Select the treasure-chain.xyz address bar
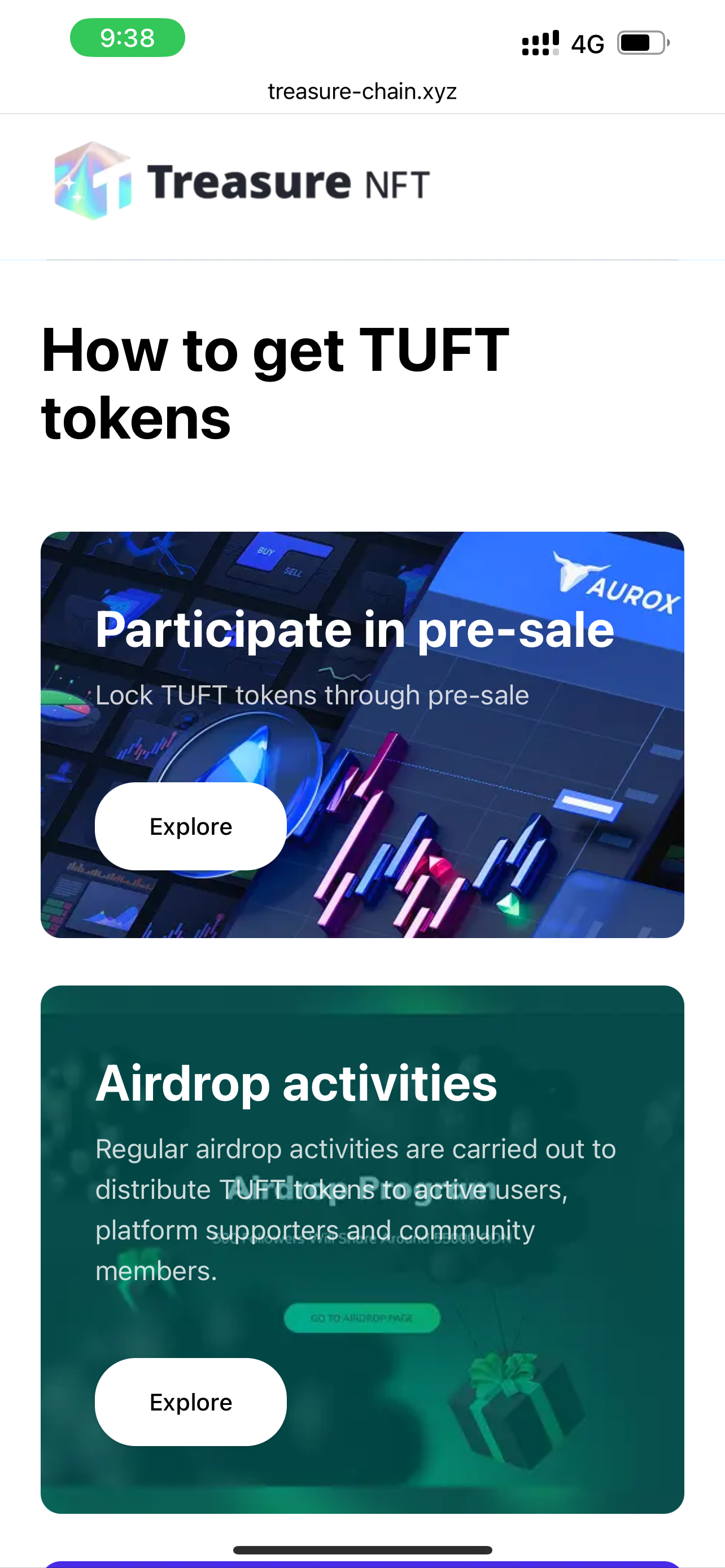The image size is (725, 1568). tap(361, 90)
